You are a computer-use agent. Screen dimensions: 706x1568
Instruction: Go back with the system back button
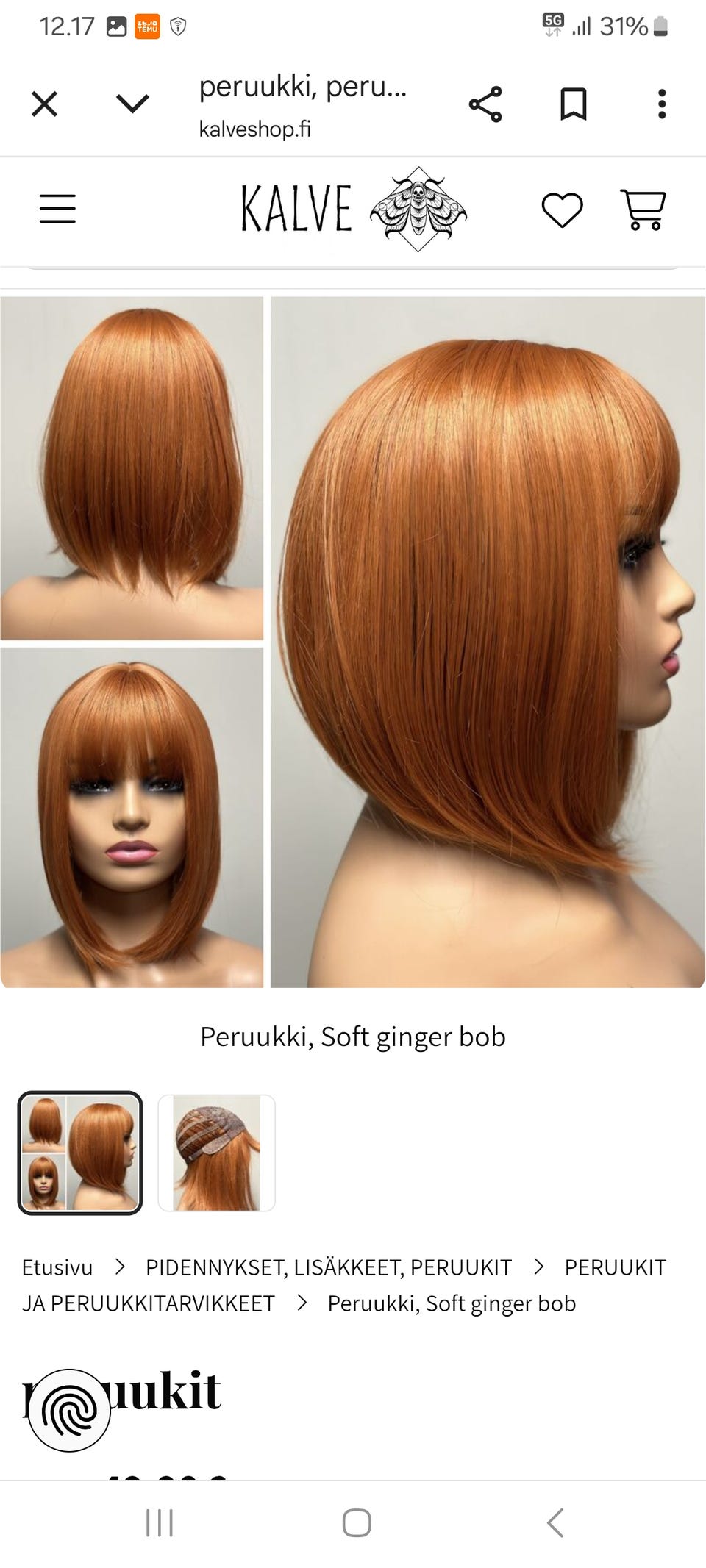pyautogui.click(x=555, y=1523)
